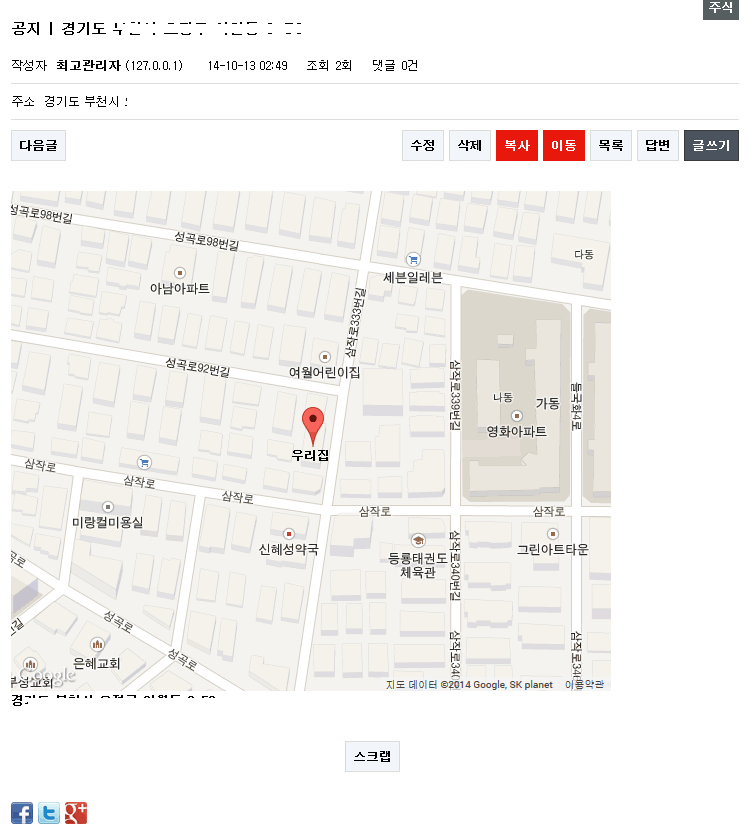
Task: Open 최고관리자 author profile
Action: [x=88, y=66]
